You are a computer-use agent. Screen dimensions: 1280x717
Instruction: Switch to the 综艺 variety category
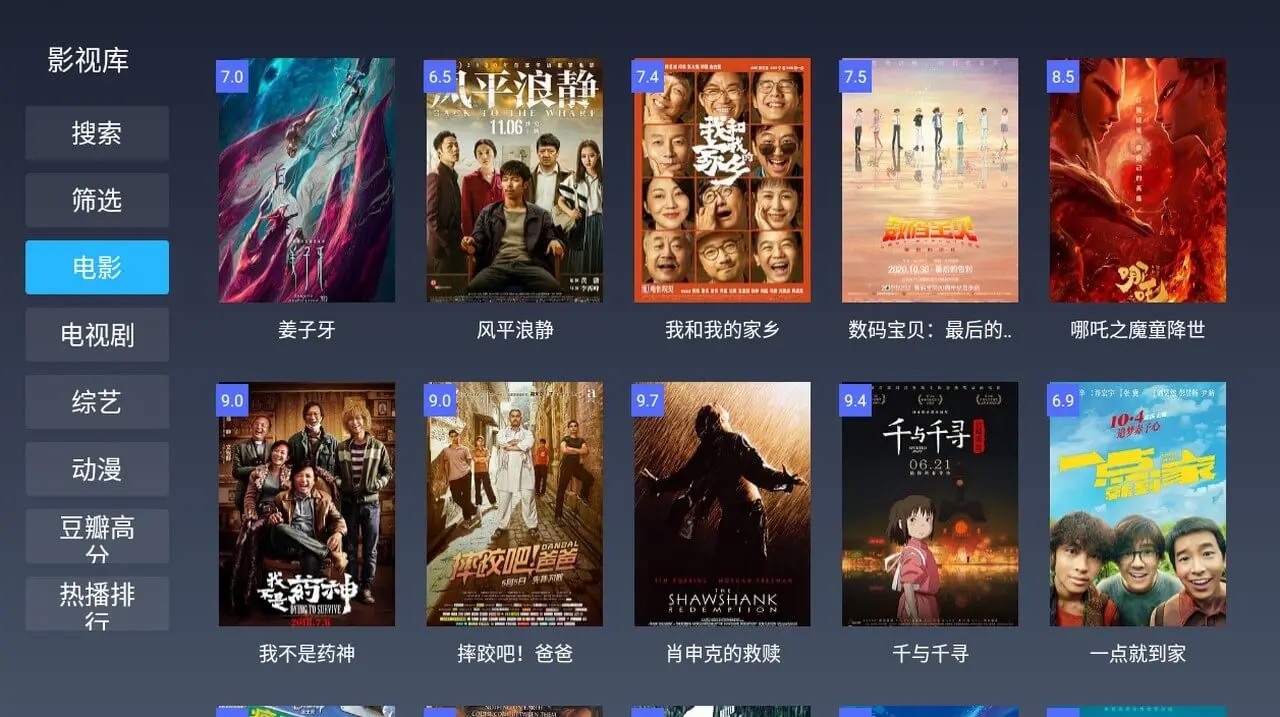[97, 402]
